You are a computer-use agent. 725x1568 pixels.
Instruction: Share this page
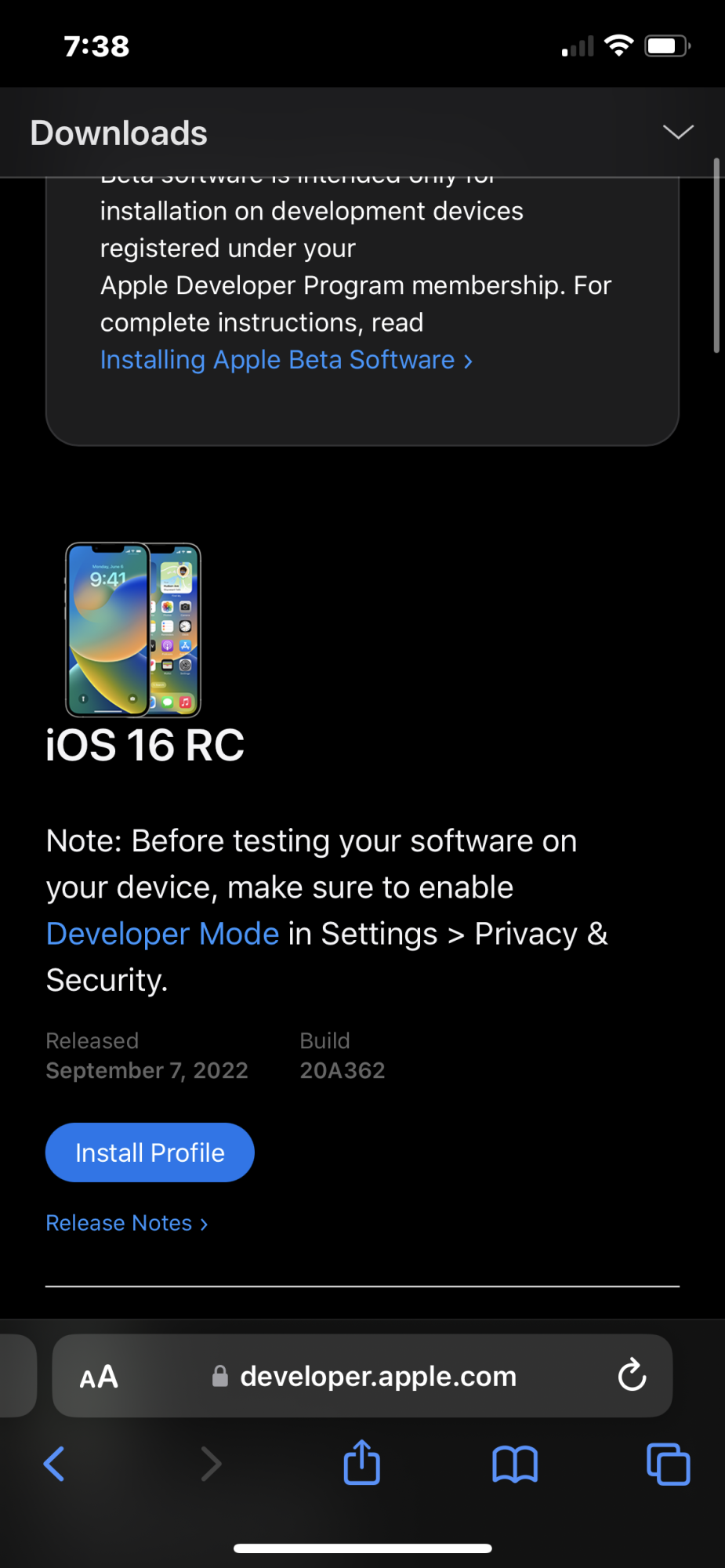[362, 1462]
